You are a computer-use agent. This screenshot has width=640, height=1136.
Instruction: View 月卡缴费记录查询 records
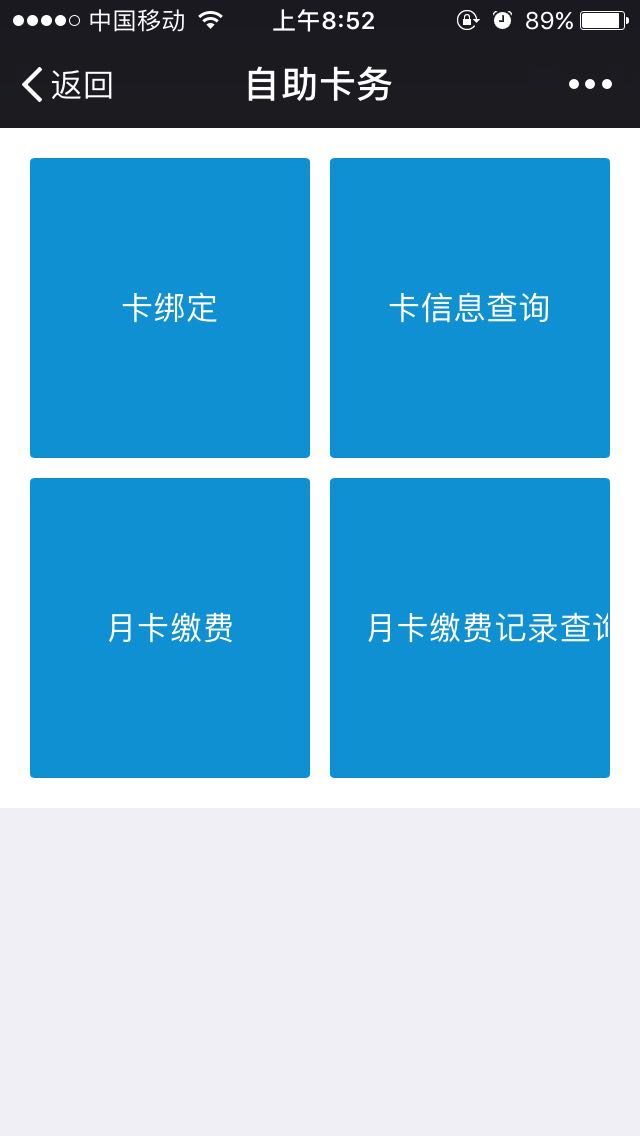(470, 627)
